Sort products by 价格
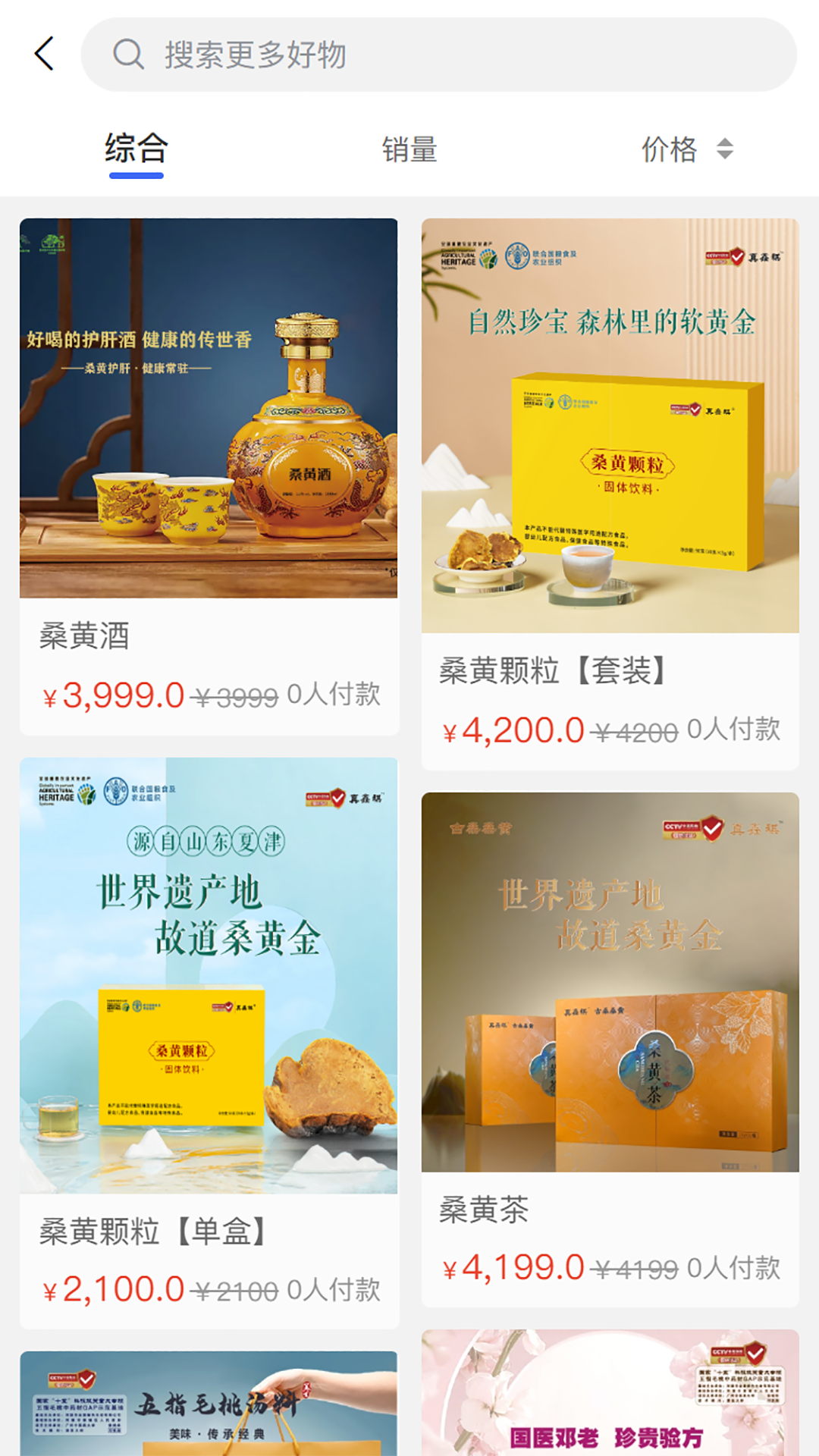This screenshot has width=819, height=1456. (671, 149)
